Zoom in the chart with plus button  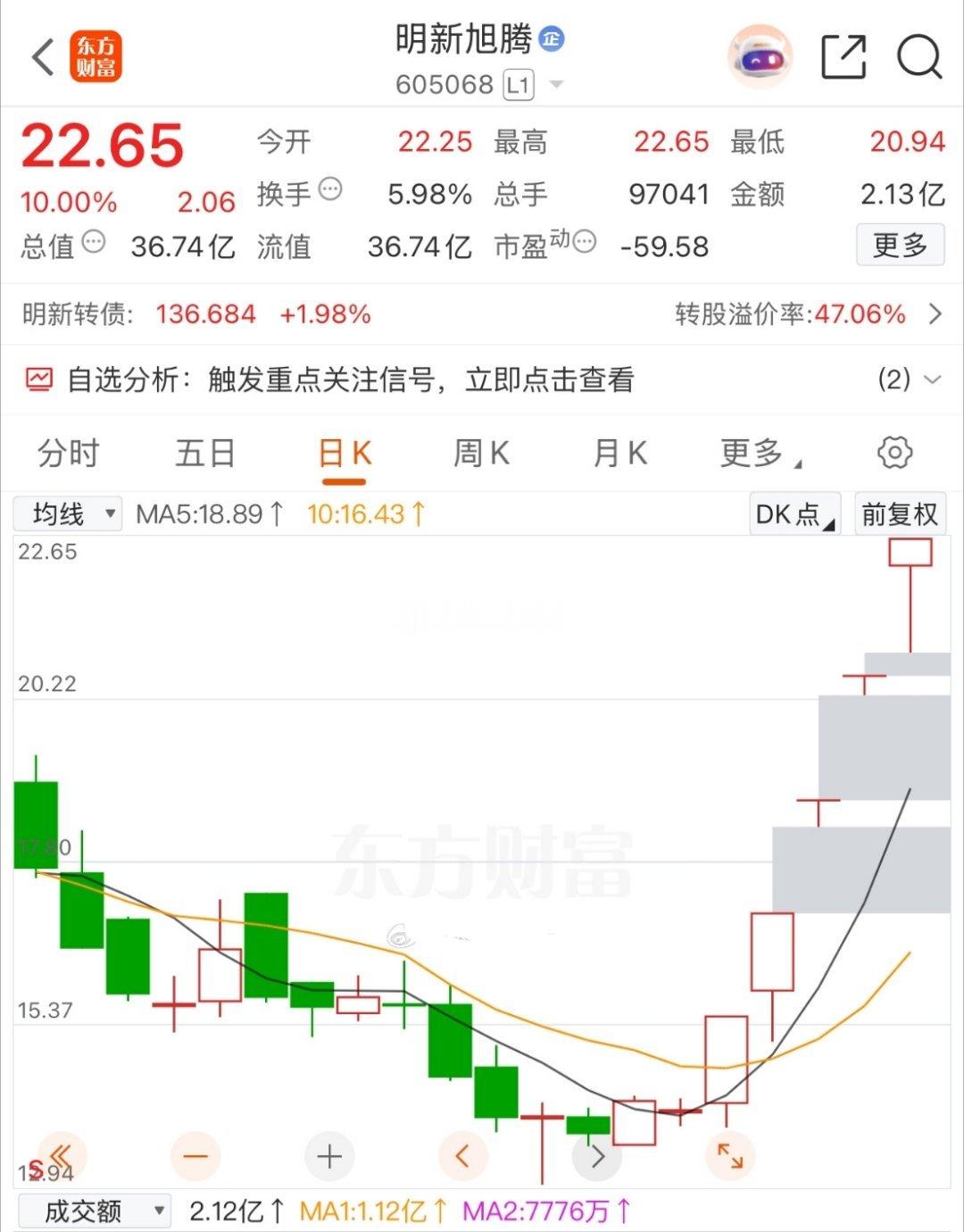pyautogui.click(x=329, y=1157)
